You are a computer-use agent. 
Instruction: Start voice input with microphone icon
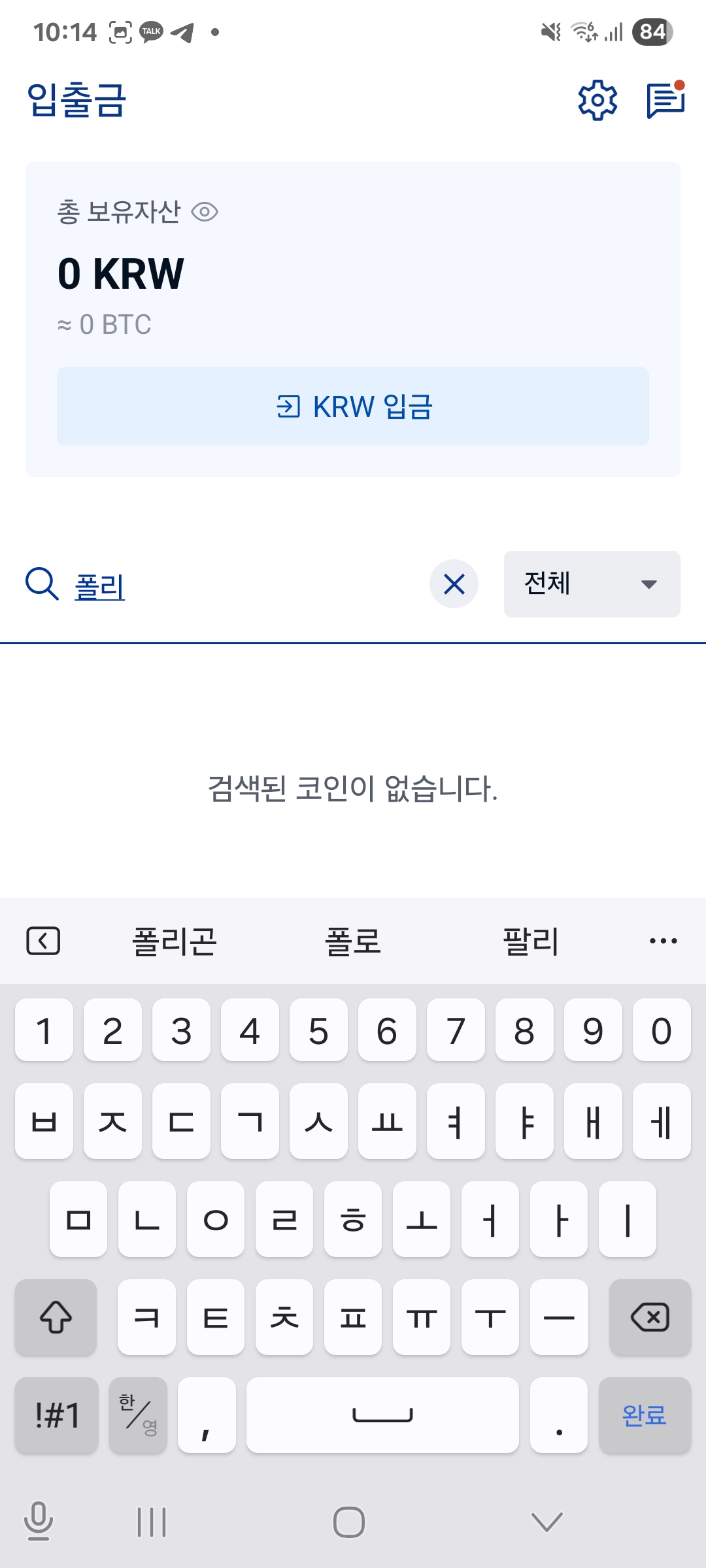coord(39,1521)
